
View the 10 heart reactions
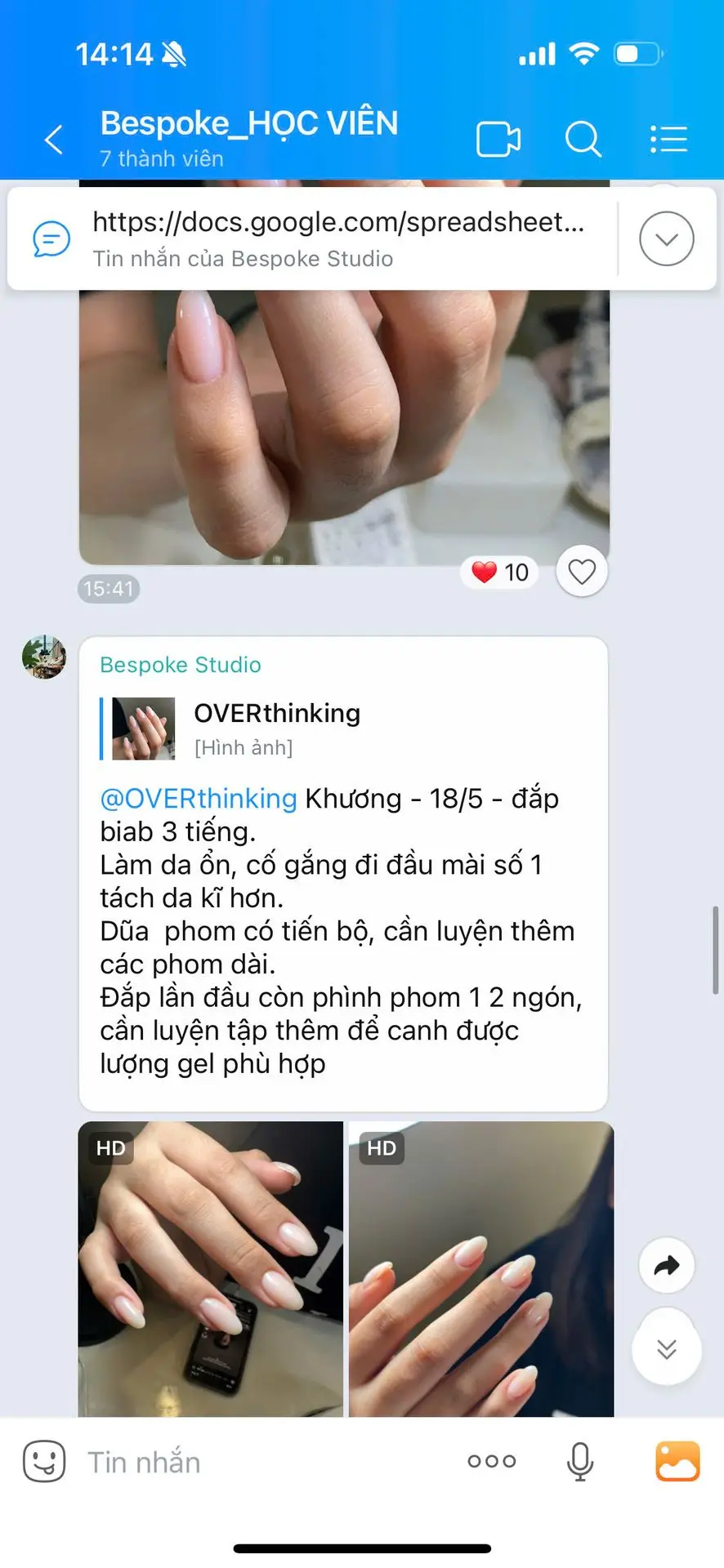click(500, 572)
